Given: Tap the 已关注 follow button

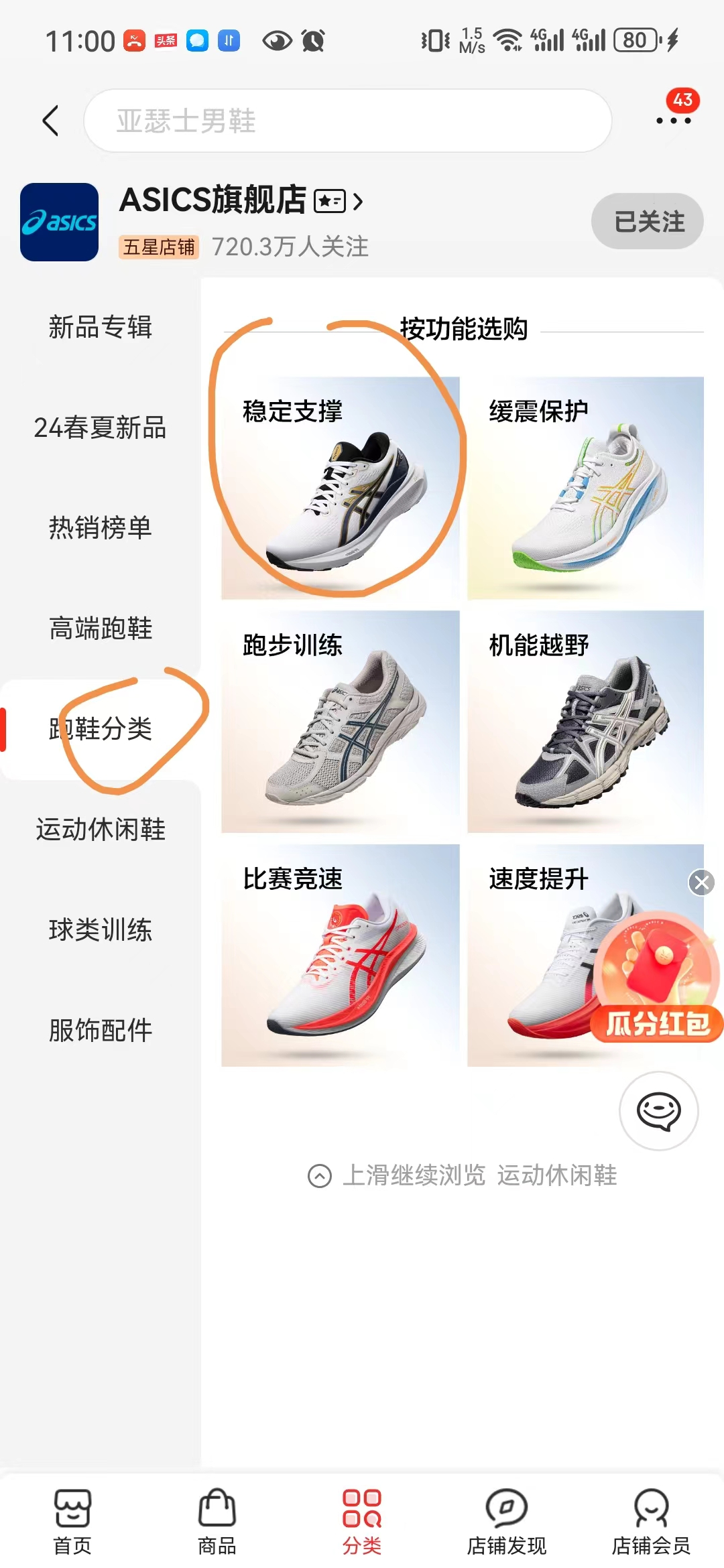Looking at the screenshot, I should click(x=648, y=221).
